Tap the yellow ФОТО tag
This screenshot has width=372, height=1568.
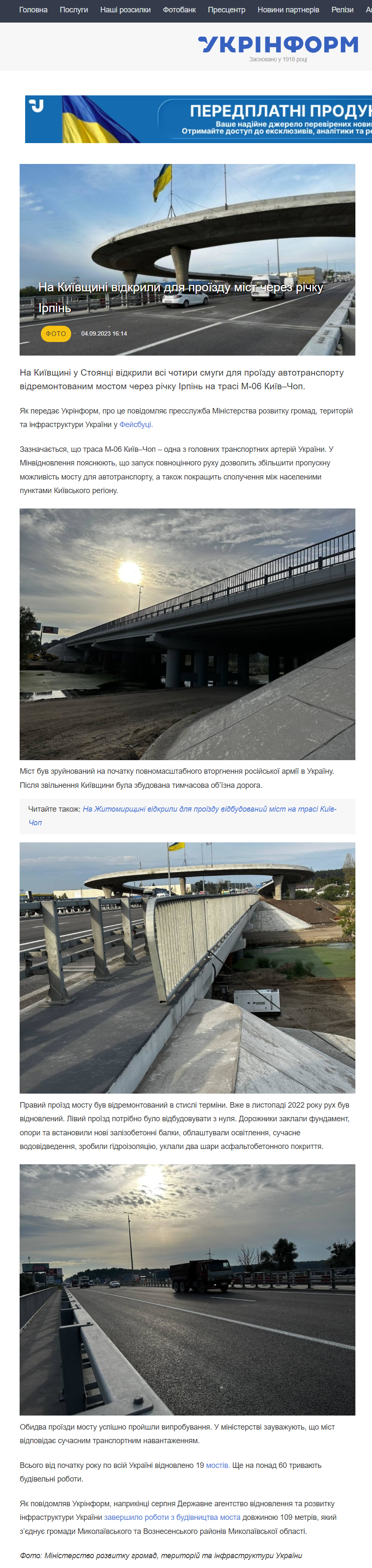click(55, 333)
